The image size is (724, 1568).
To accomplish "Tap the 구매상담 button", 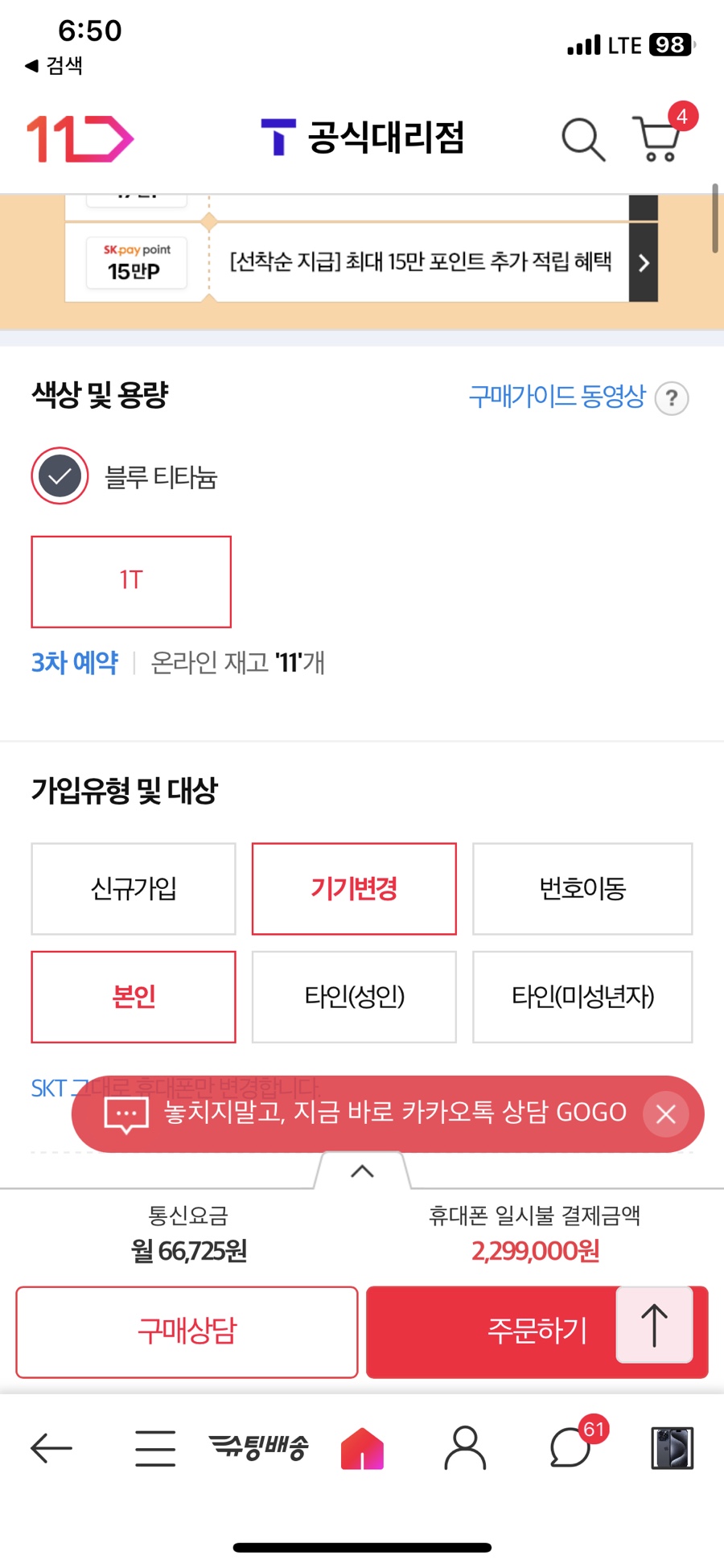I will click(187, 1331).
